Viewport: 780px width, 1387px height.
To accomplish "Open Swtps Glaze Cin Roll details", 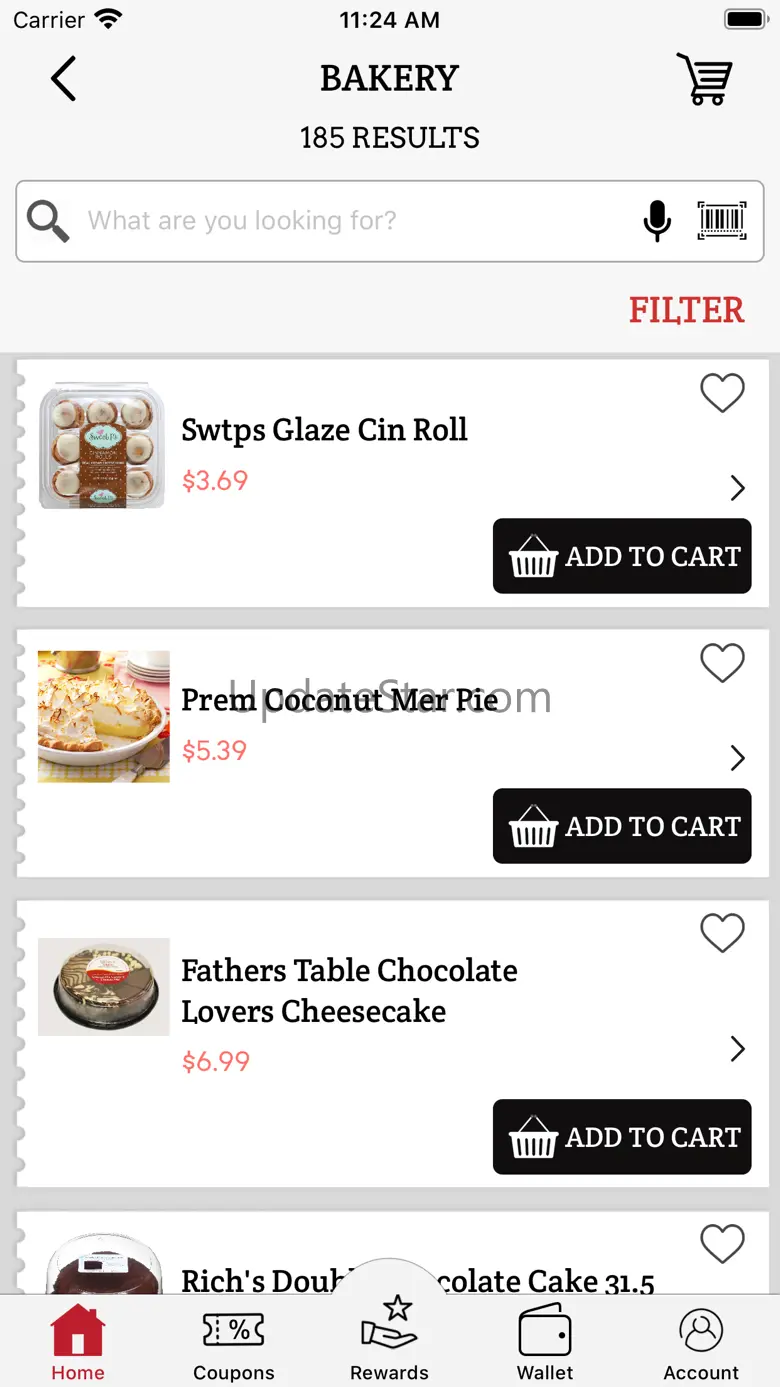I will pyautogui.click(x=738, y=488).
